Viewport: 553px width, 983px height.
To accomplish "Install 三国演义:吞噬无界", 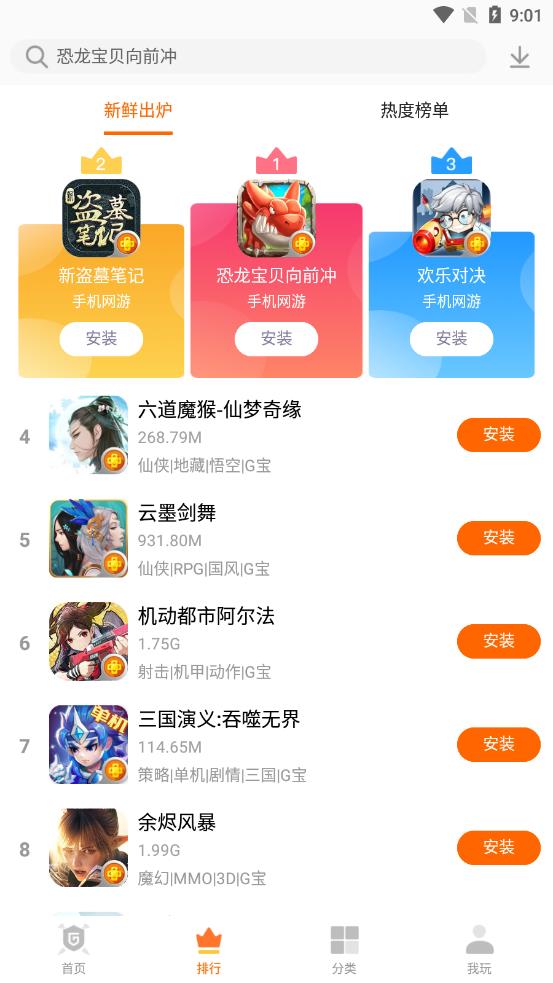I will pos(498,744).
